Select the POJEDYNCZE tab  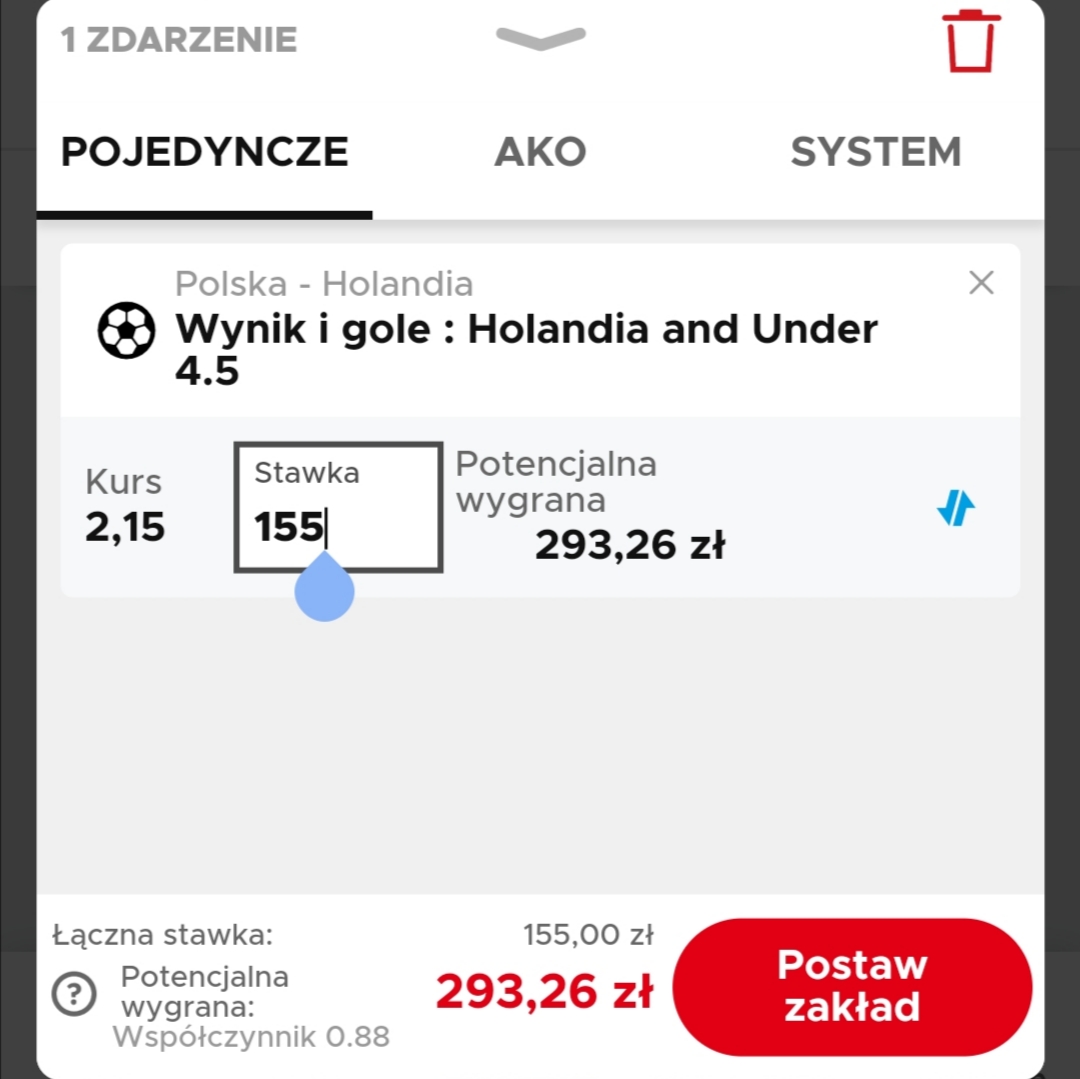point(204,152)
